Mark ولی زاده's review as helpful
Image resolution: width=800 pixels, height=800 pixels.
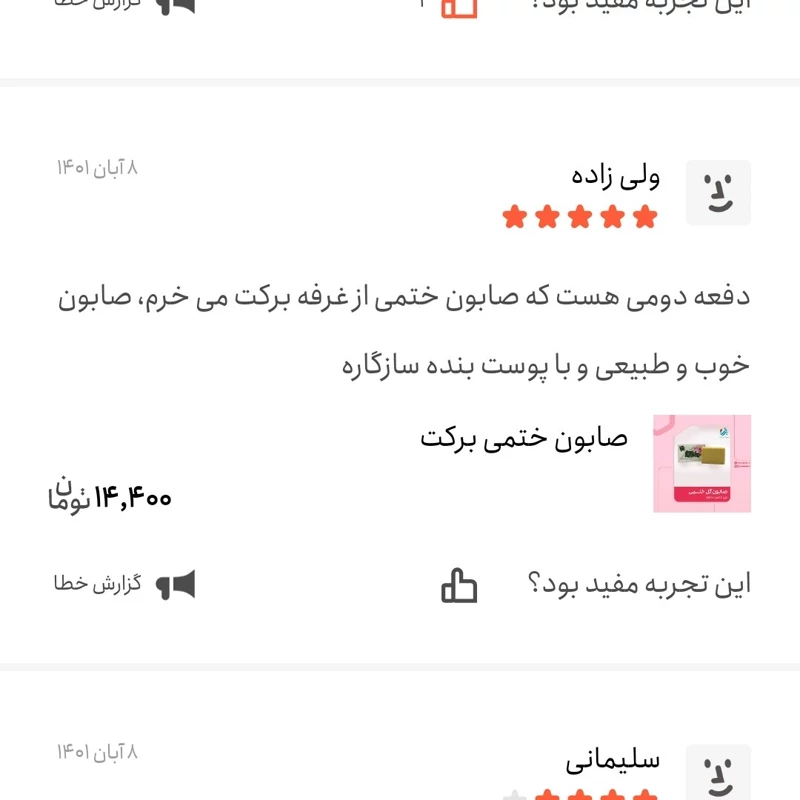tap(459, 586)
